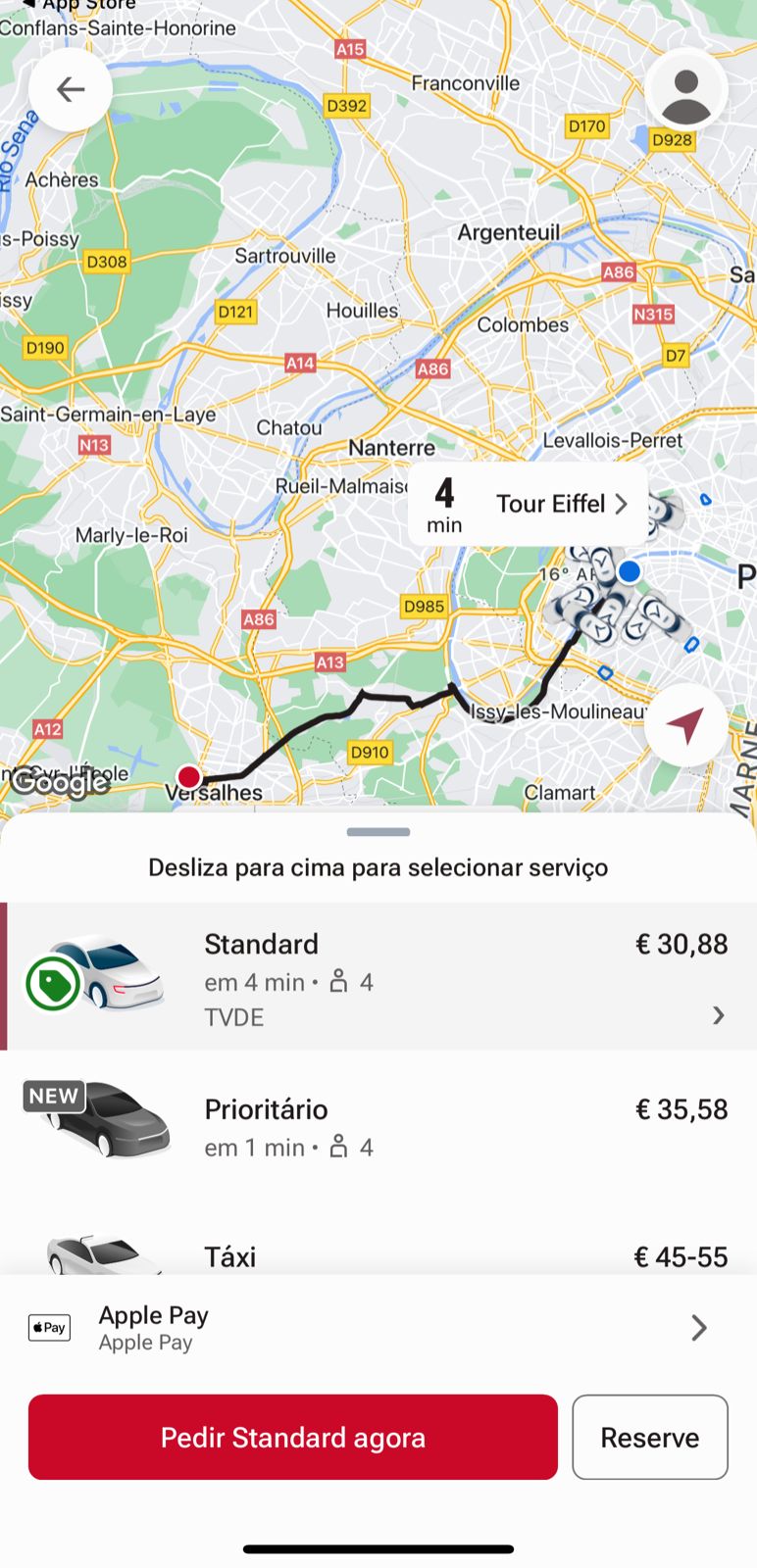This screenshot has width=757, height=1568.
Task: Choose the Prioritário ride option
Action: [x=378, y=1125]
